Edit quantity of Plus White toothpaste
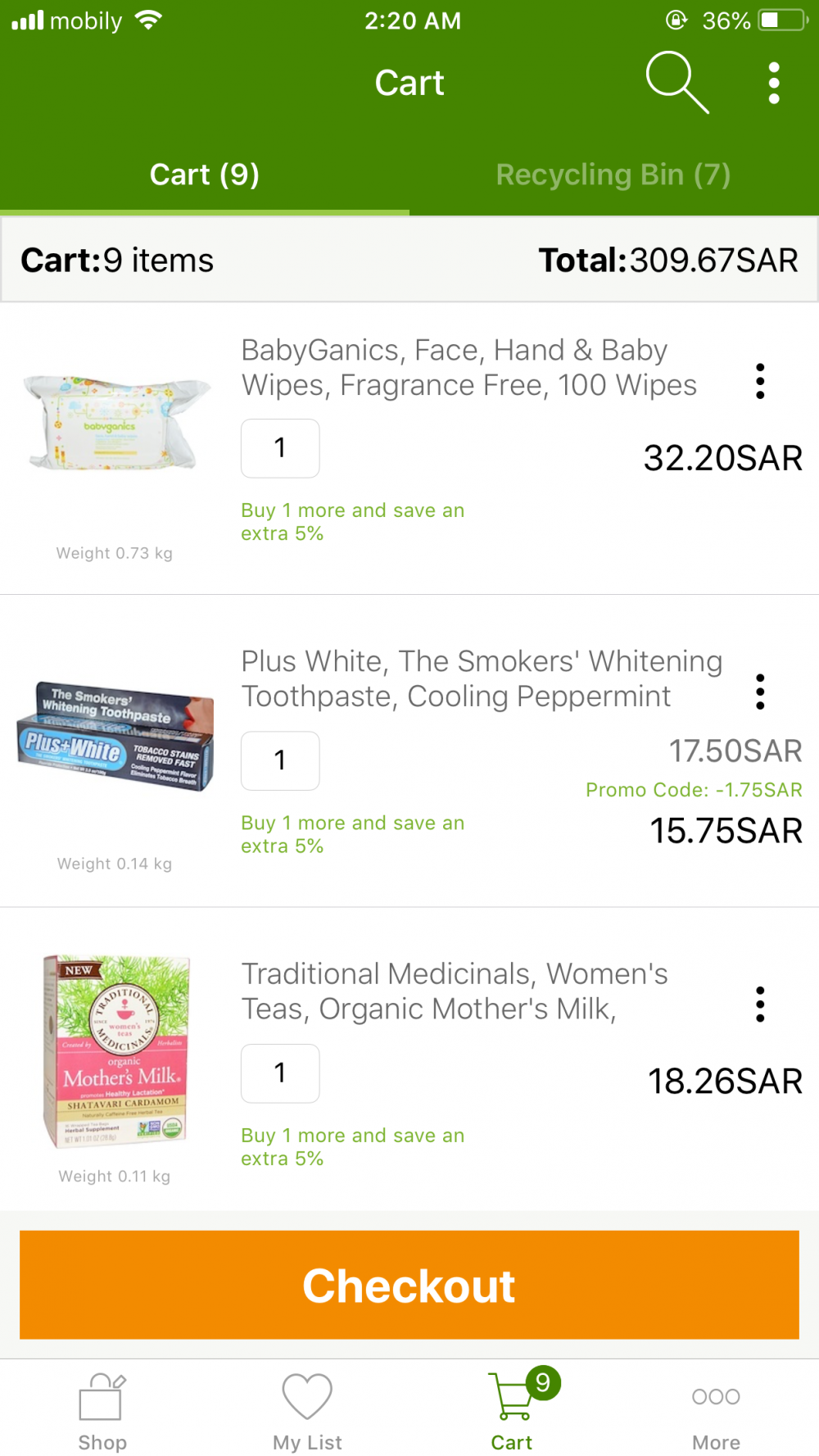819x1456 pixels. pos(280,760)
